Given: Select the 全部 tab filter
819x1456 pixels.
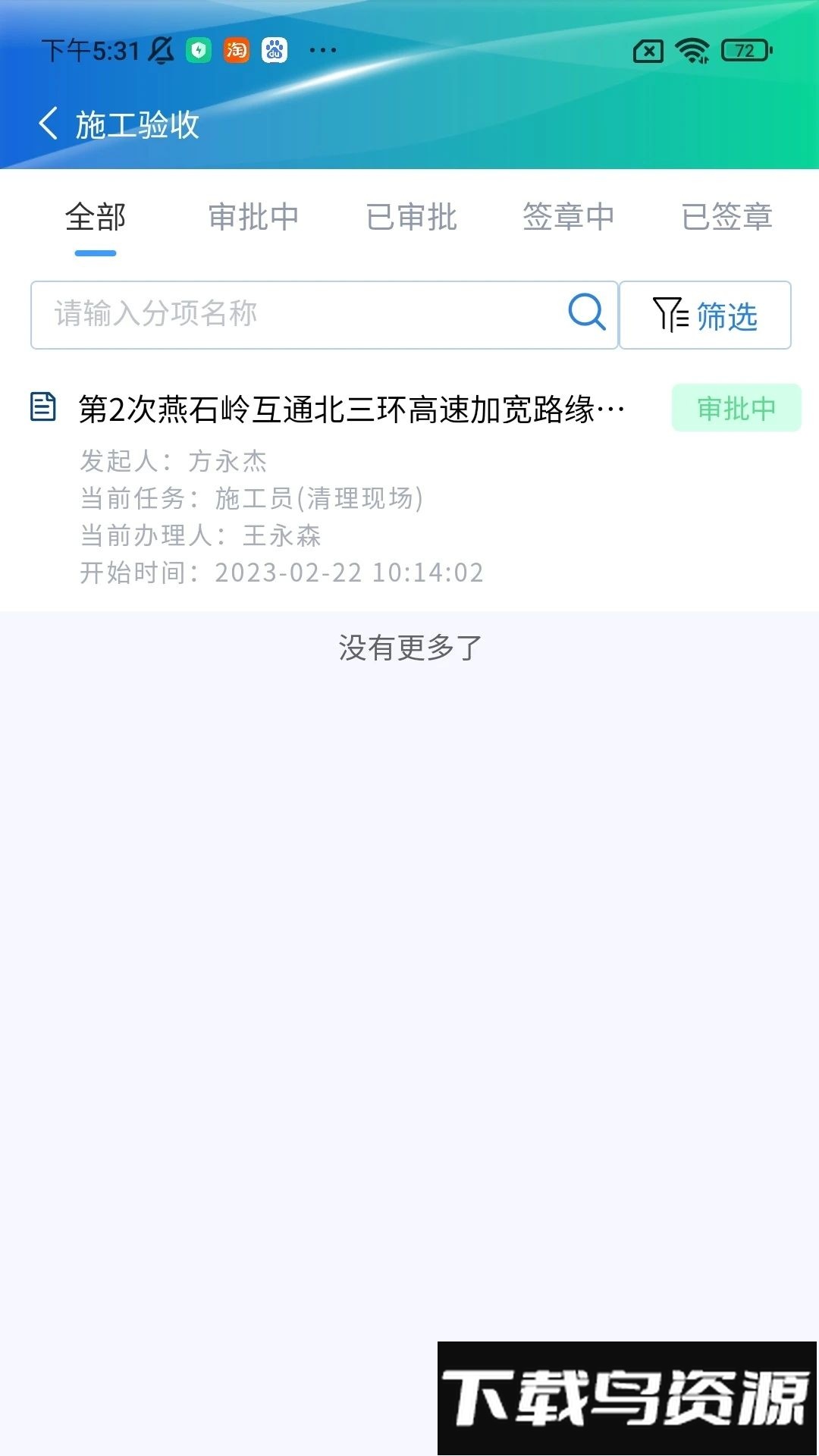Looking at the screenshot, I should (x=96, y=218).
